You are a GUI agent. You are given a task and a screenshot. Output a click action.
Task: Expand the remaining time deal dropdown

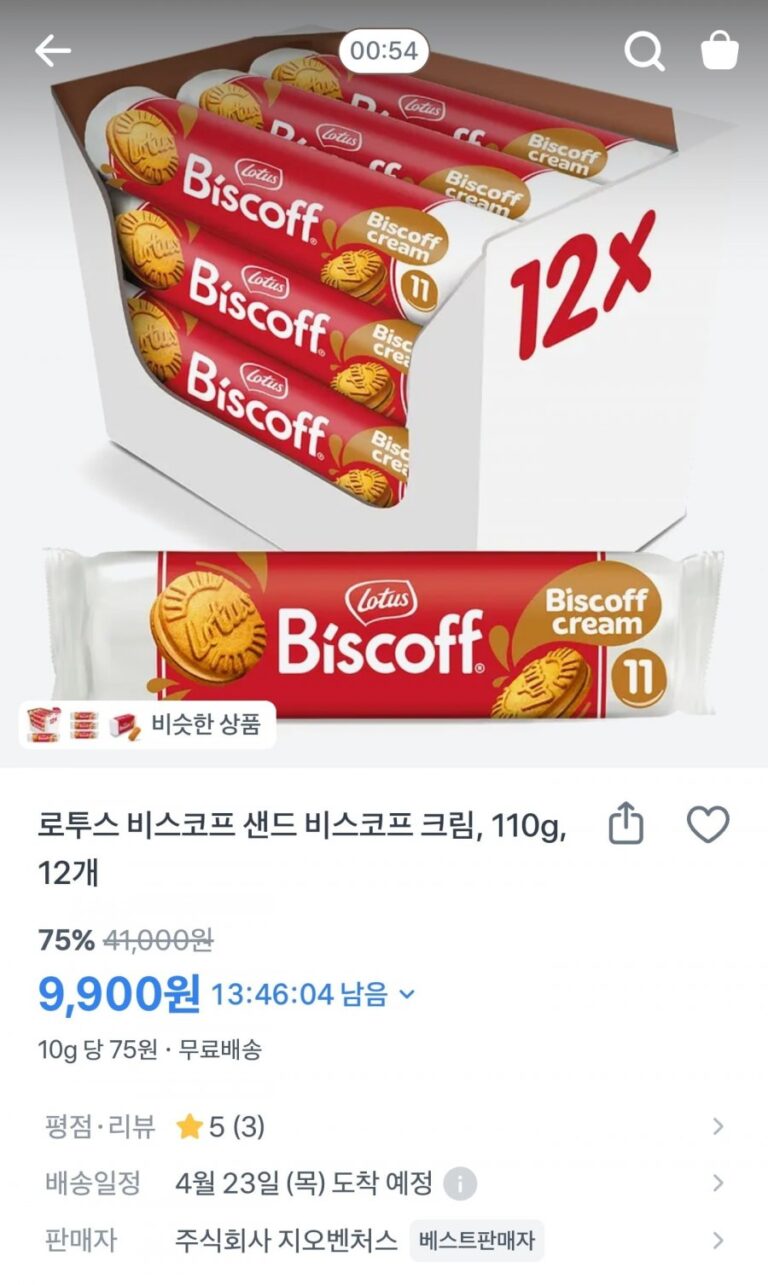[x=407, y=994]
